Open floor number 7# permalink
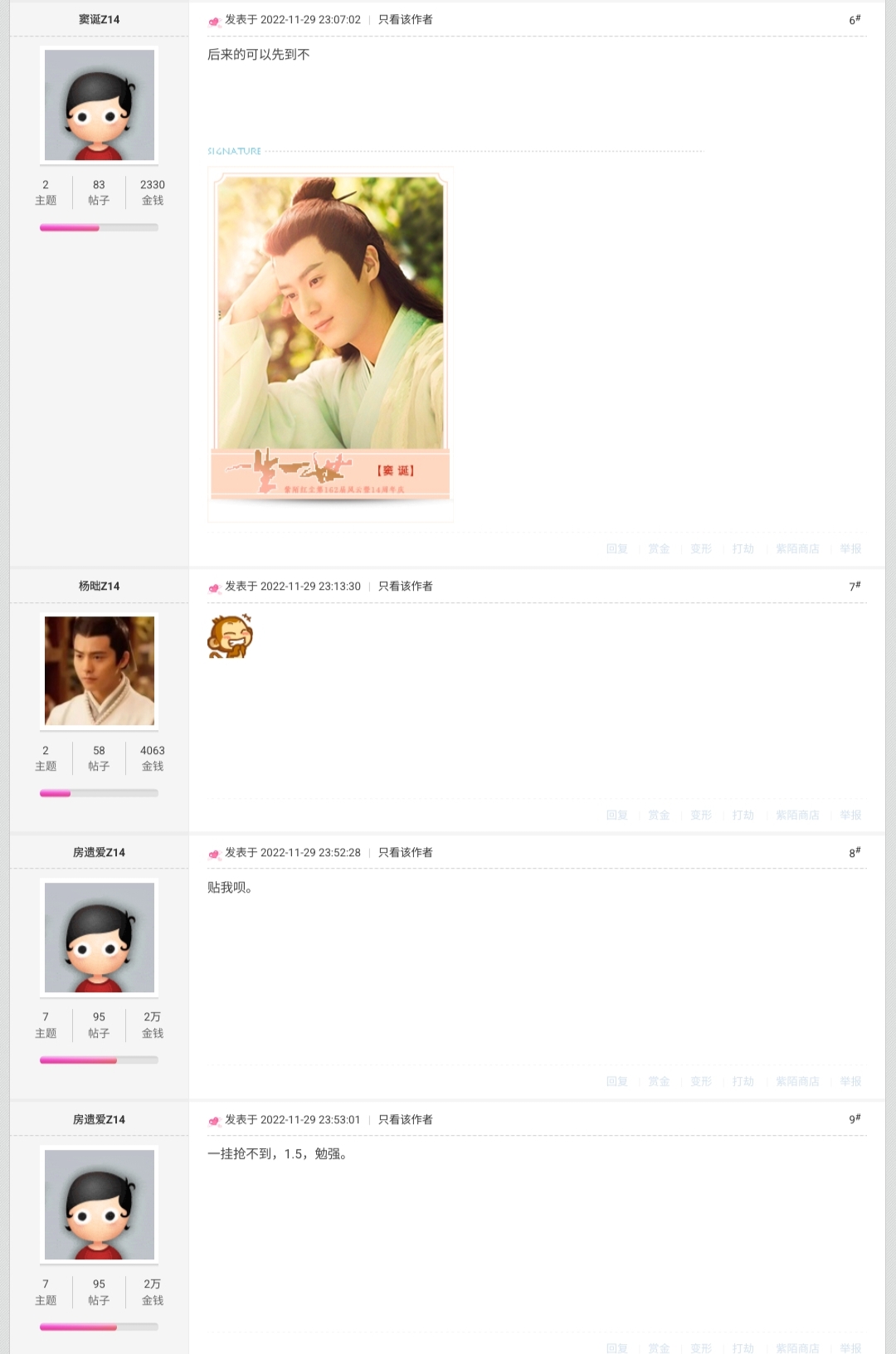This screenshot has height=1354, width=896. tap(855, 586)
